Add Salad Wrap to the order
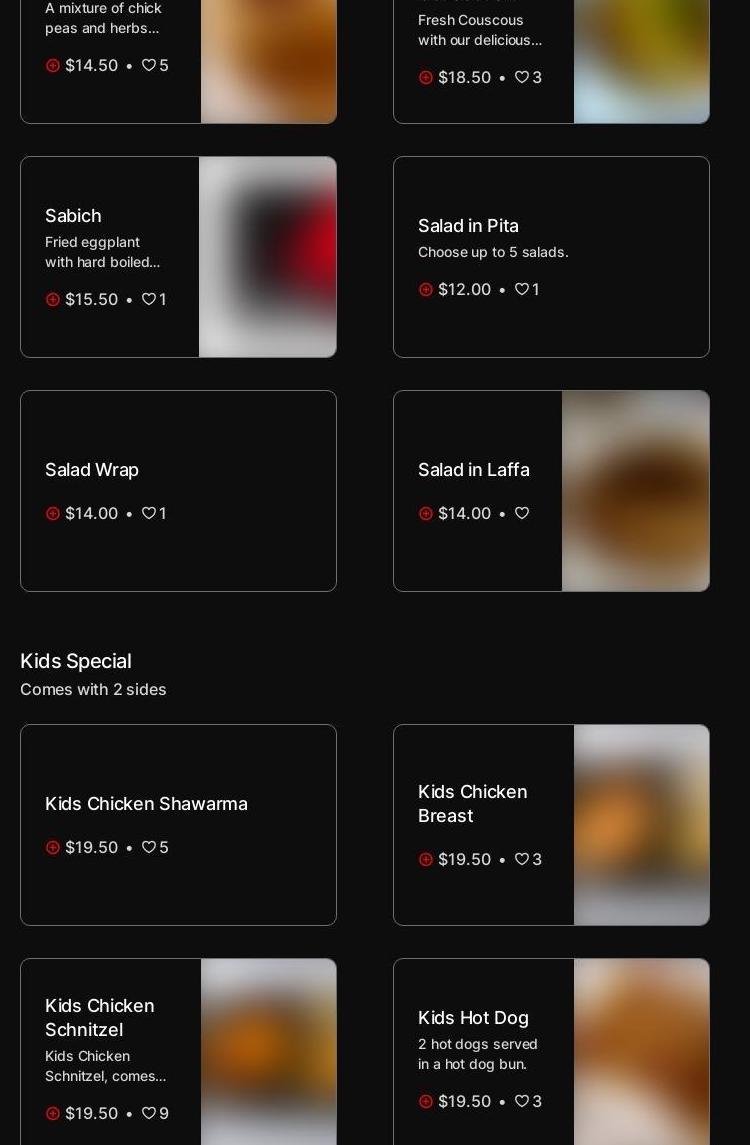750x1145 pixels. pos(53,513)
